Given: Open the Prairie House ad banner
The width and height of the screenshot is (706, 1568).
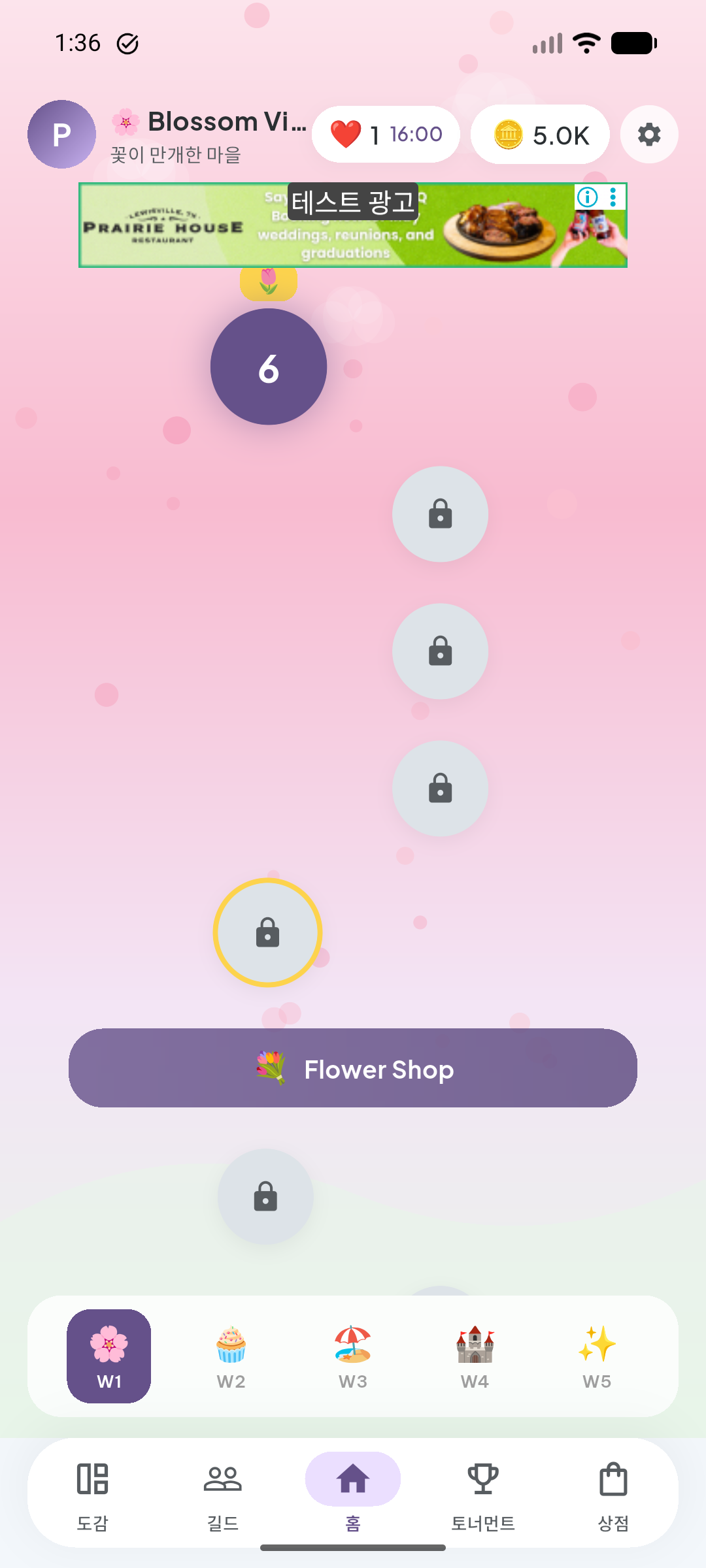Looking at the screenshot, I should point(353,225).
